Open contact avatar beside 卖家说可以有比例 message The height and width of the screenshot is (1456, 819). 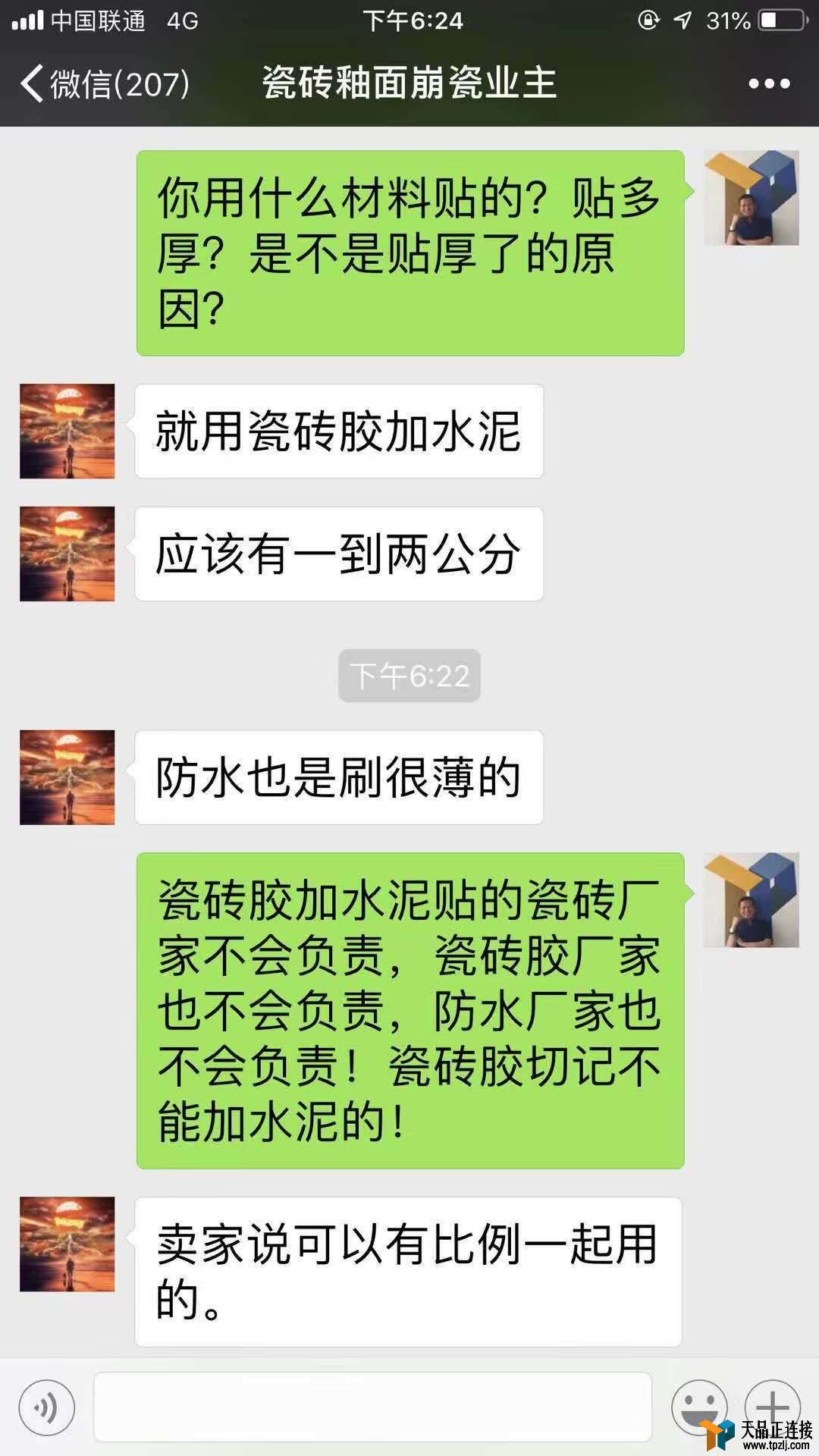[x=67, y=1244]
